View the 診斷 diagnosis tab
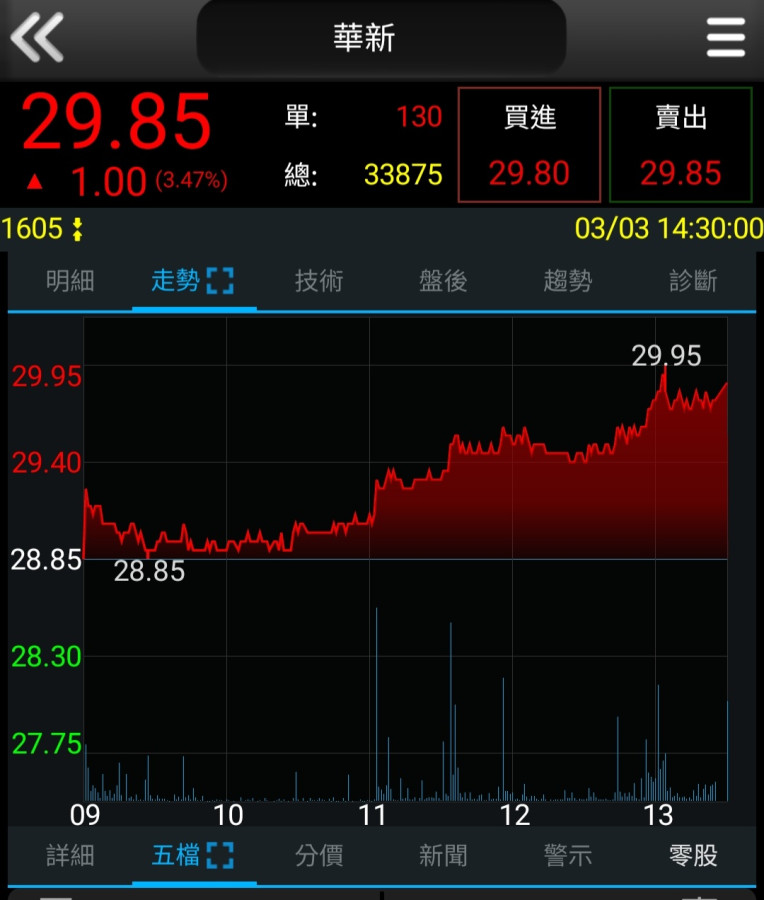Image resolution: width=764 pixels, height=900 pixels. [693, 281]
